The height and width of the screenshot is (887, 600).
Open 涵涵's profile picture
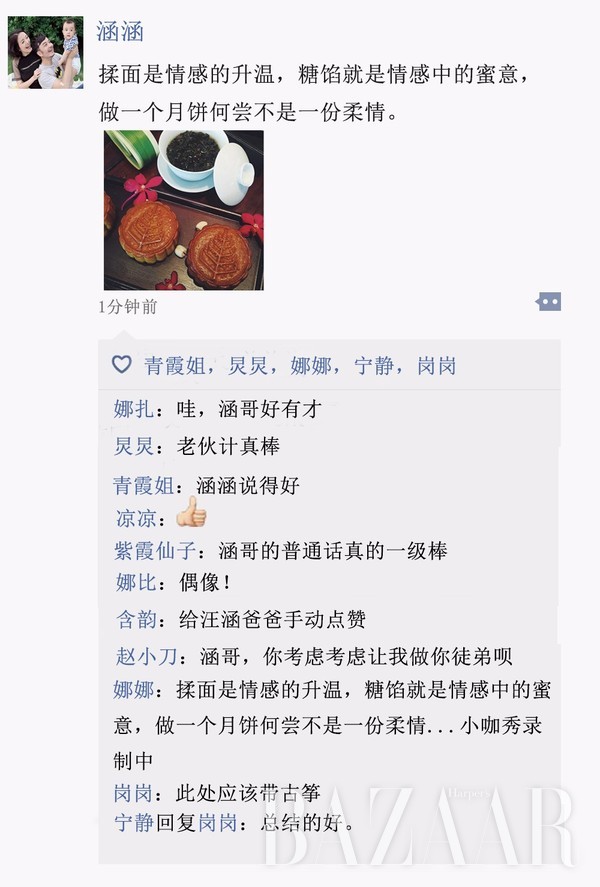click(x=46, y=52)
